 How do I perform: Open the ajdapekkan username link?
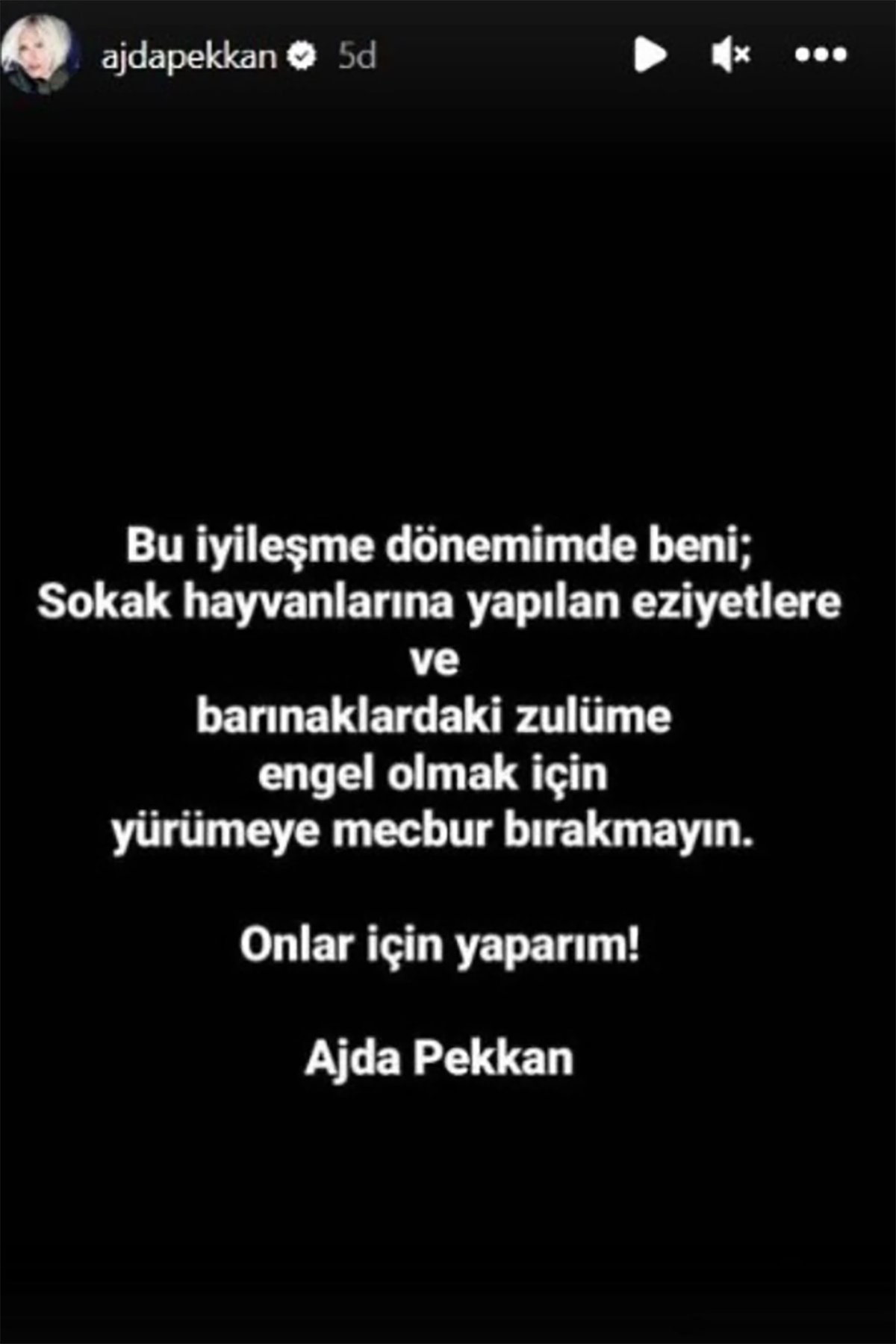(188, 56)
